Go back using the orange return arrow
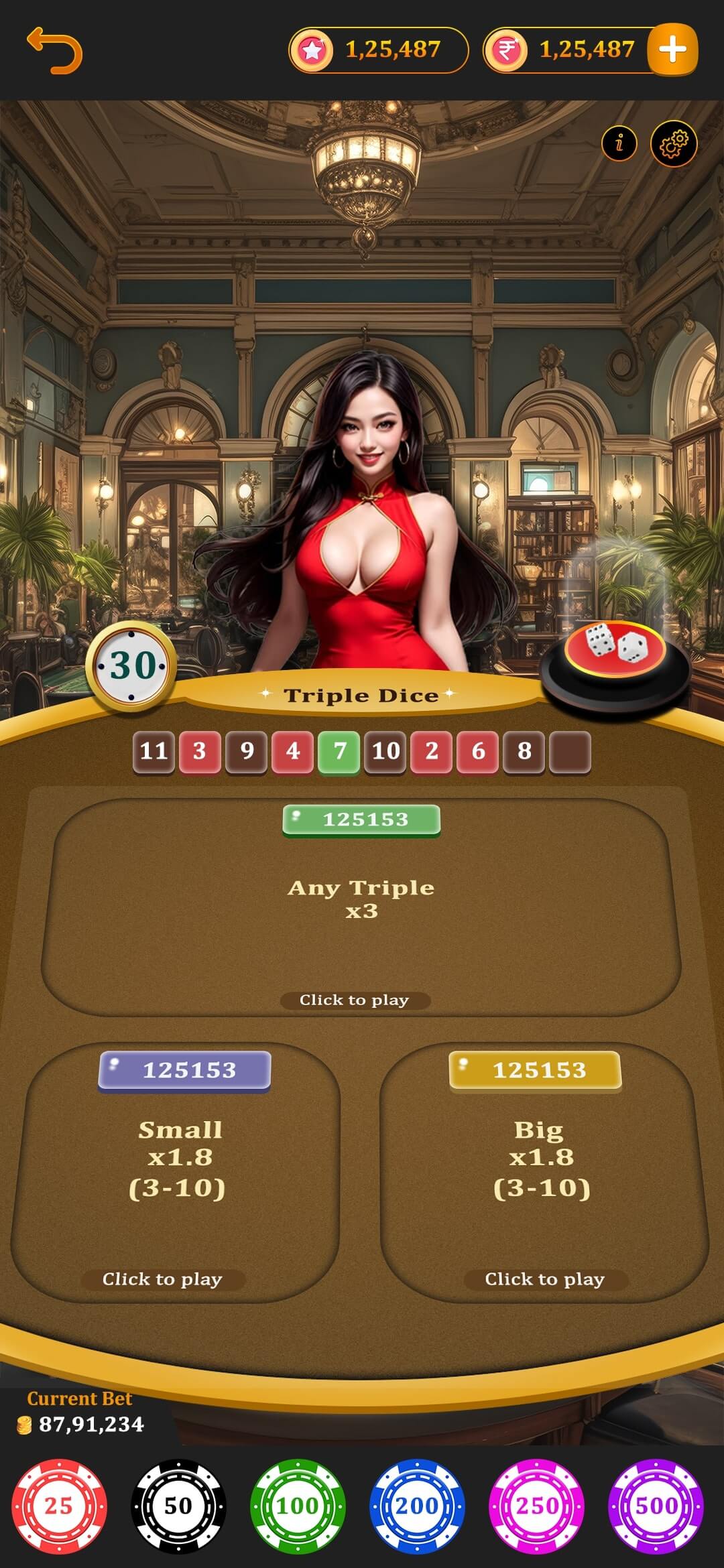724x1568 pixels. coord(54,50)
